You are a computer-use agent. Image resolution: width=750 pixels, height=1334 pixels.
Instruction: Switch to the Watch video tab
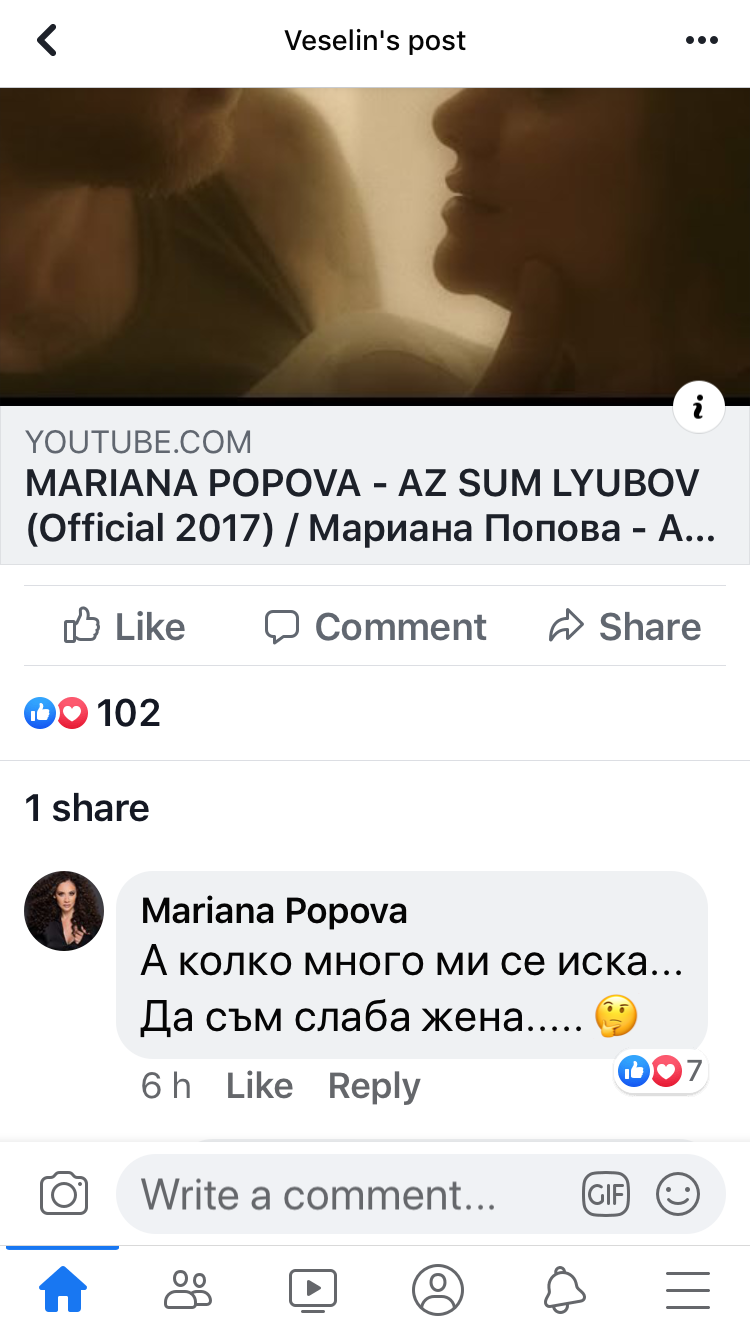313,1289
